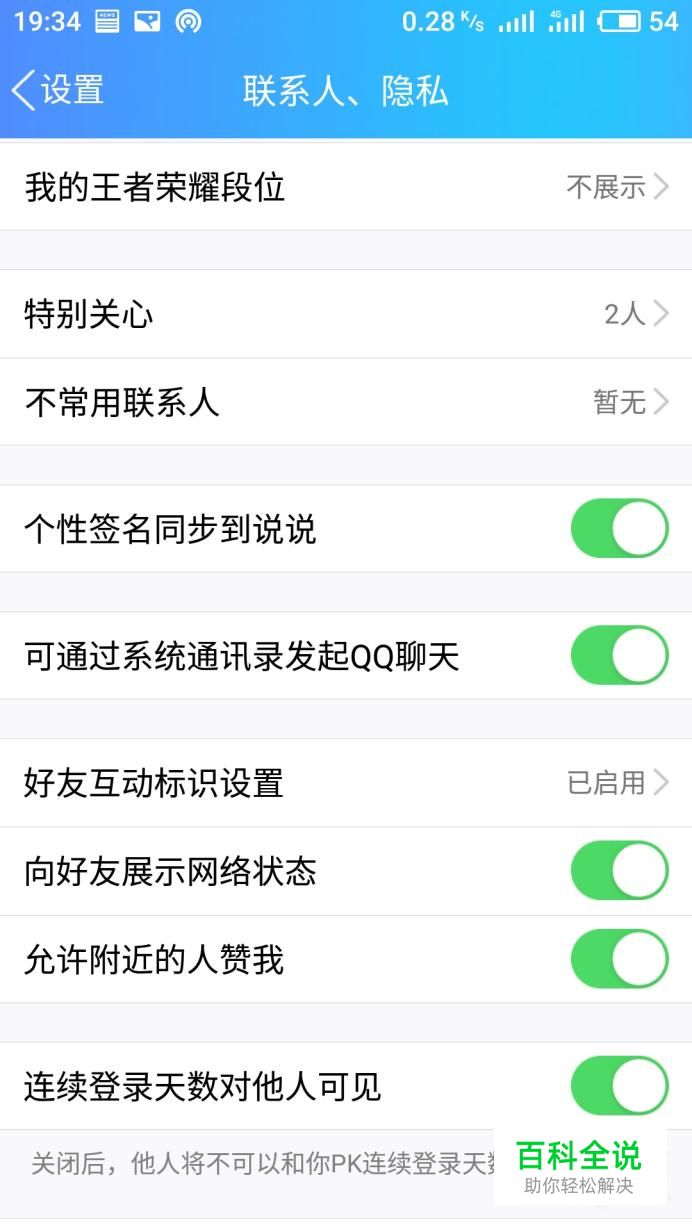Switch off 允许附近的人赞我
The image size is (692, 1230).
(619, 959)
